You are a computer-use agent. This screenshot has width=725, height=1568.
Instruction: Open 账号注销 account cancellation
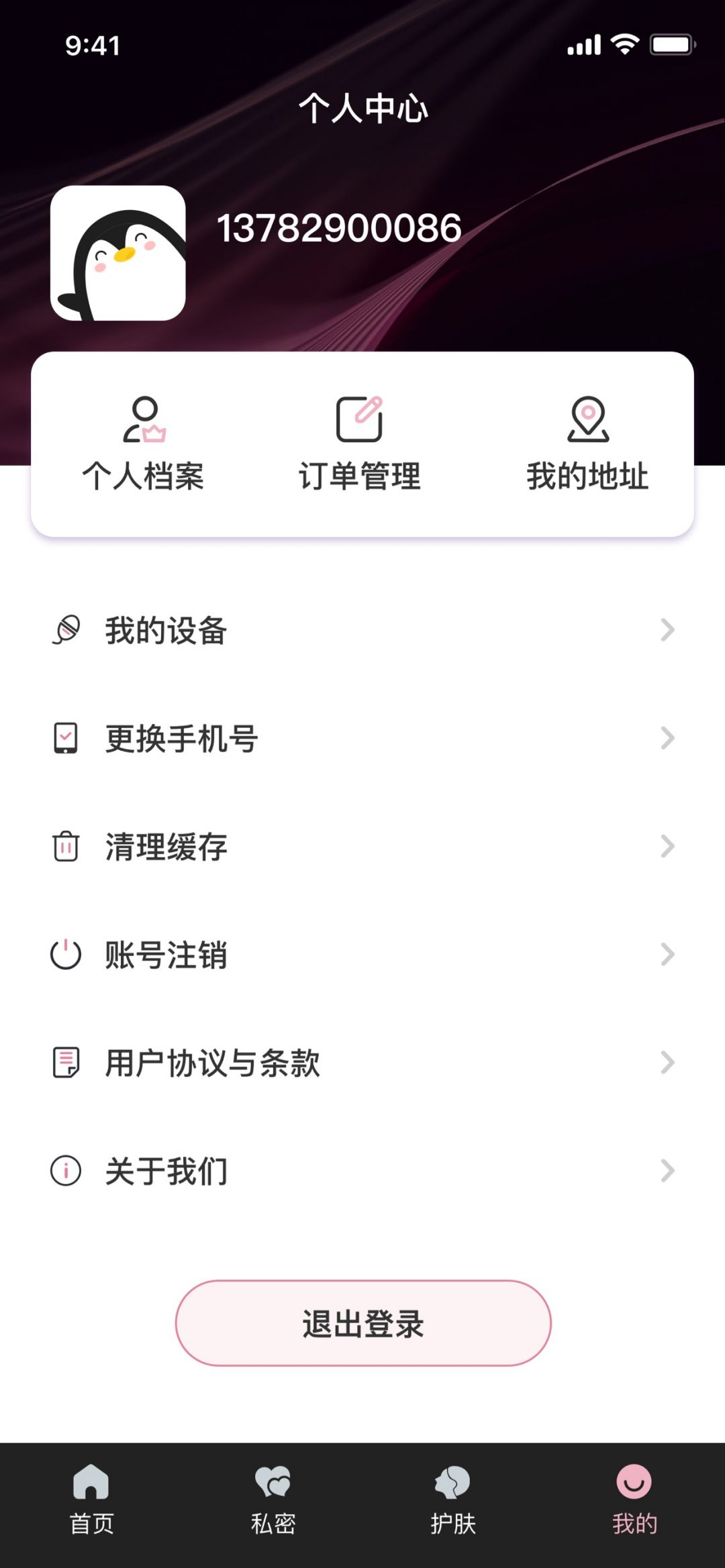click(362, 955)
